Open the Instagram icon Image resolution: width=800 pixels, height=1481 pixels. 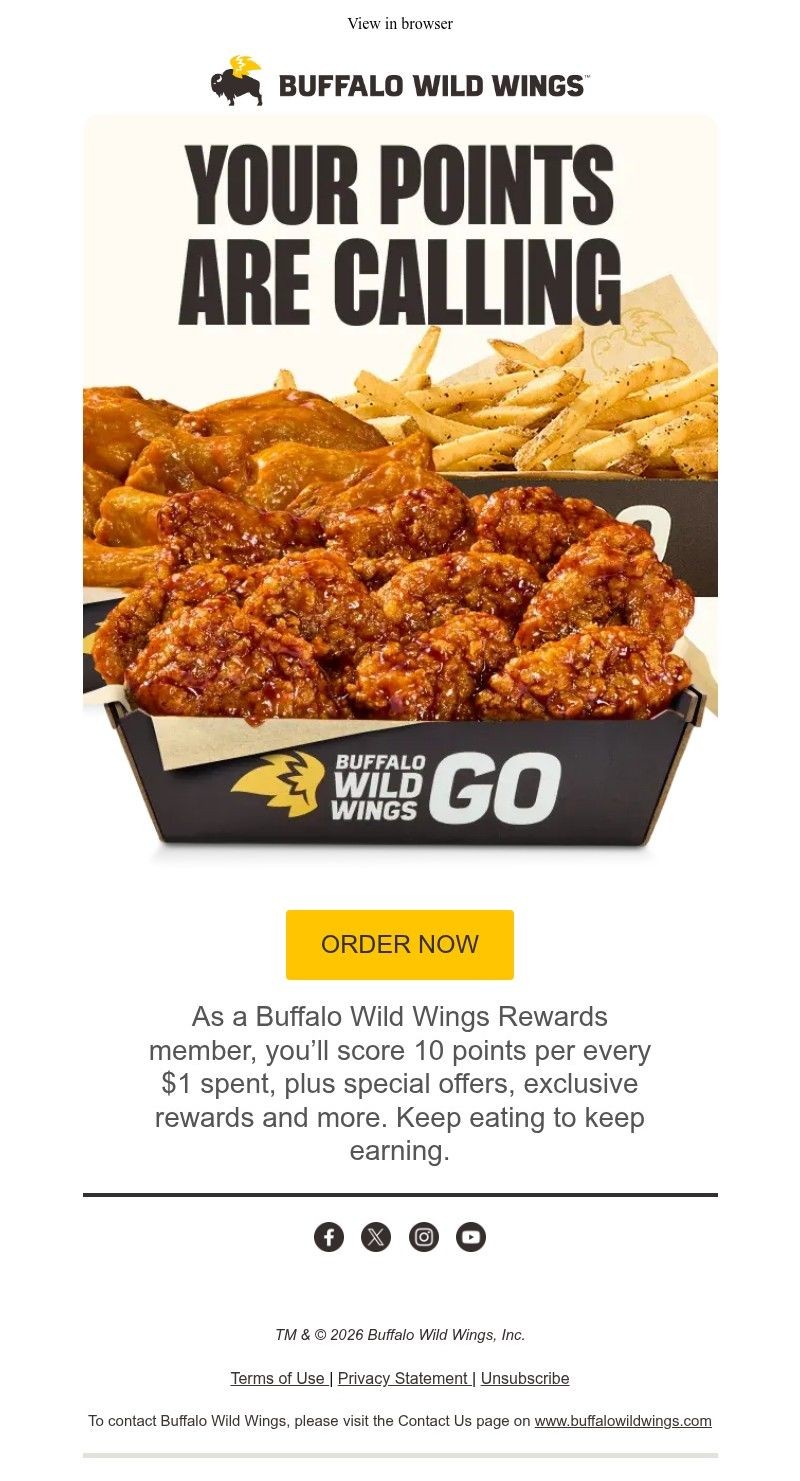[x=424, y=1237]
